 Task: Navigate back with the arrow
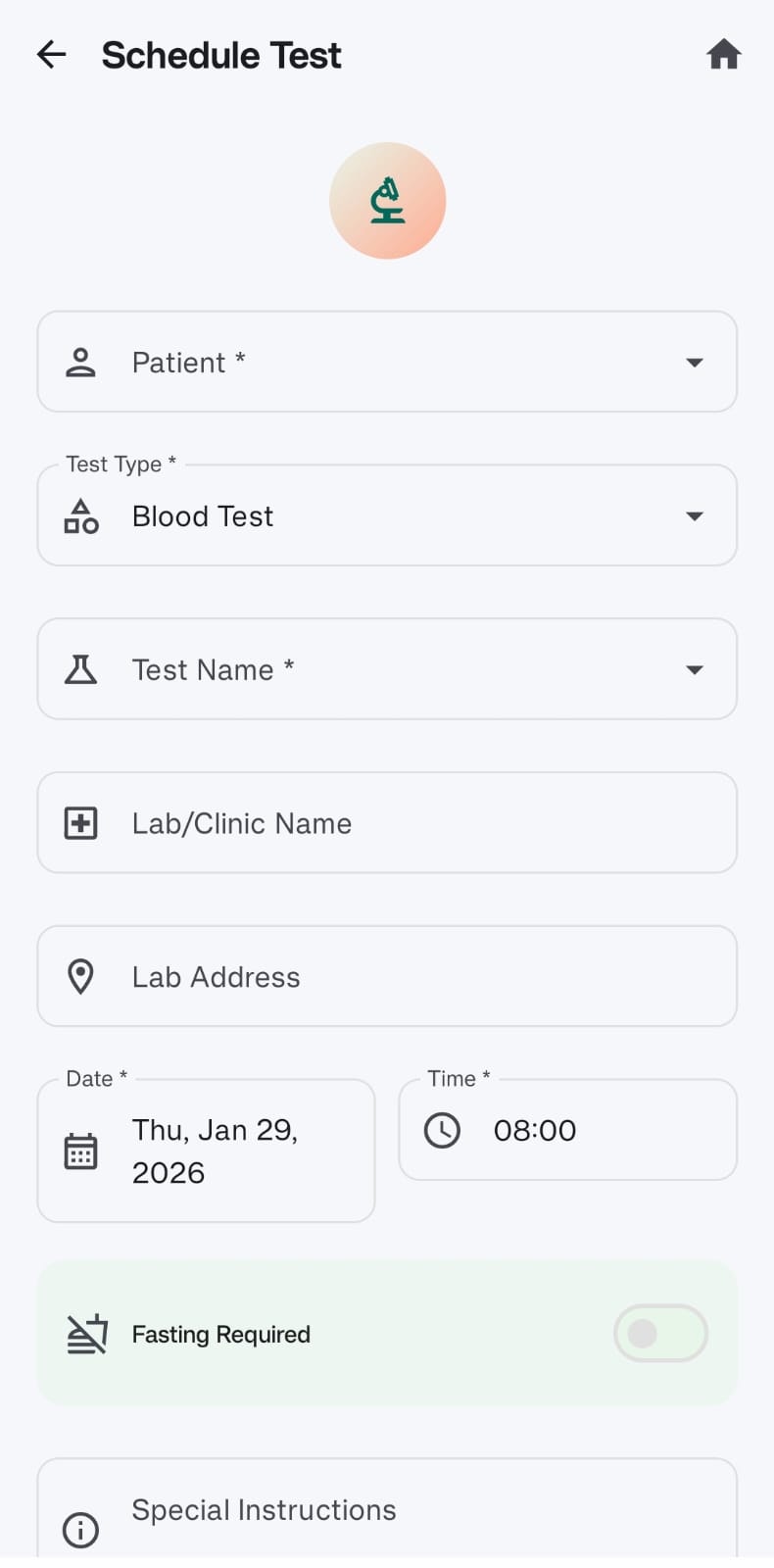coord(50,55)
